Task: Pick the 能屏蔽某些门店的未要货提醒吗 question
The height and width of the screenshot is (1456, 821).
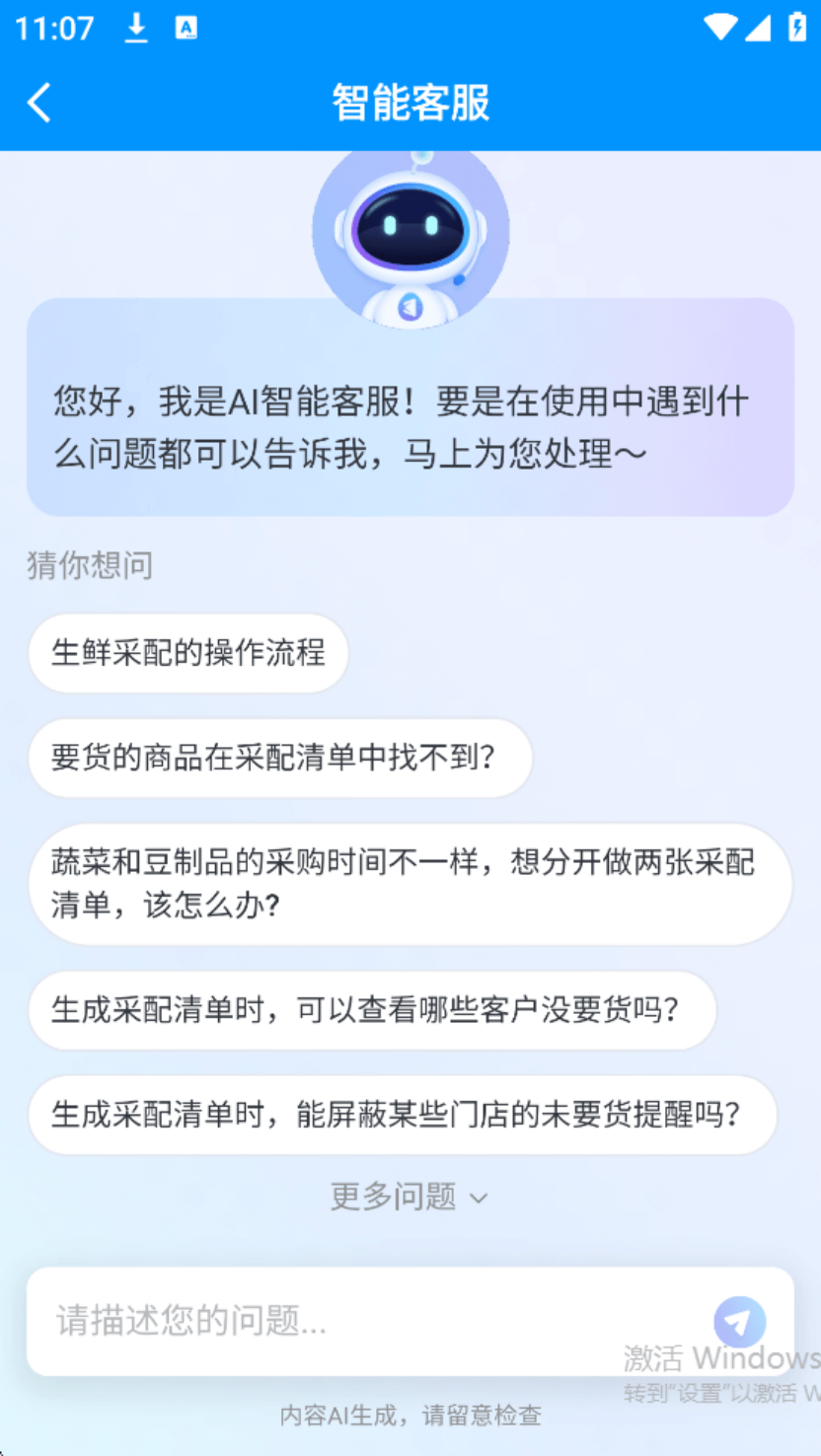Action: pyautogui.click(x=402, y=1115)
